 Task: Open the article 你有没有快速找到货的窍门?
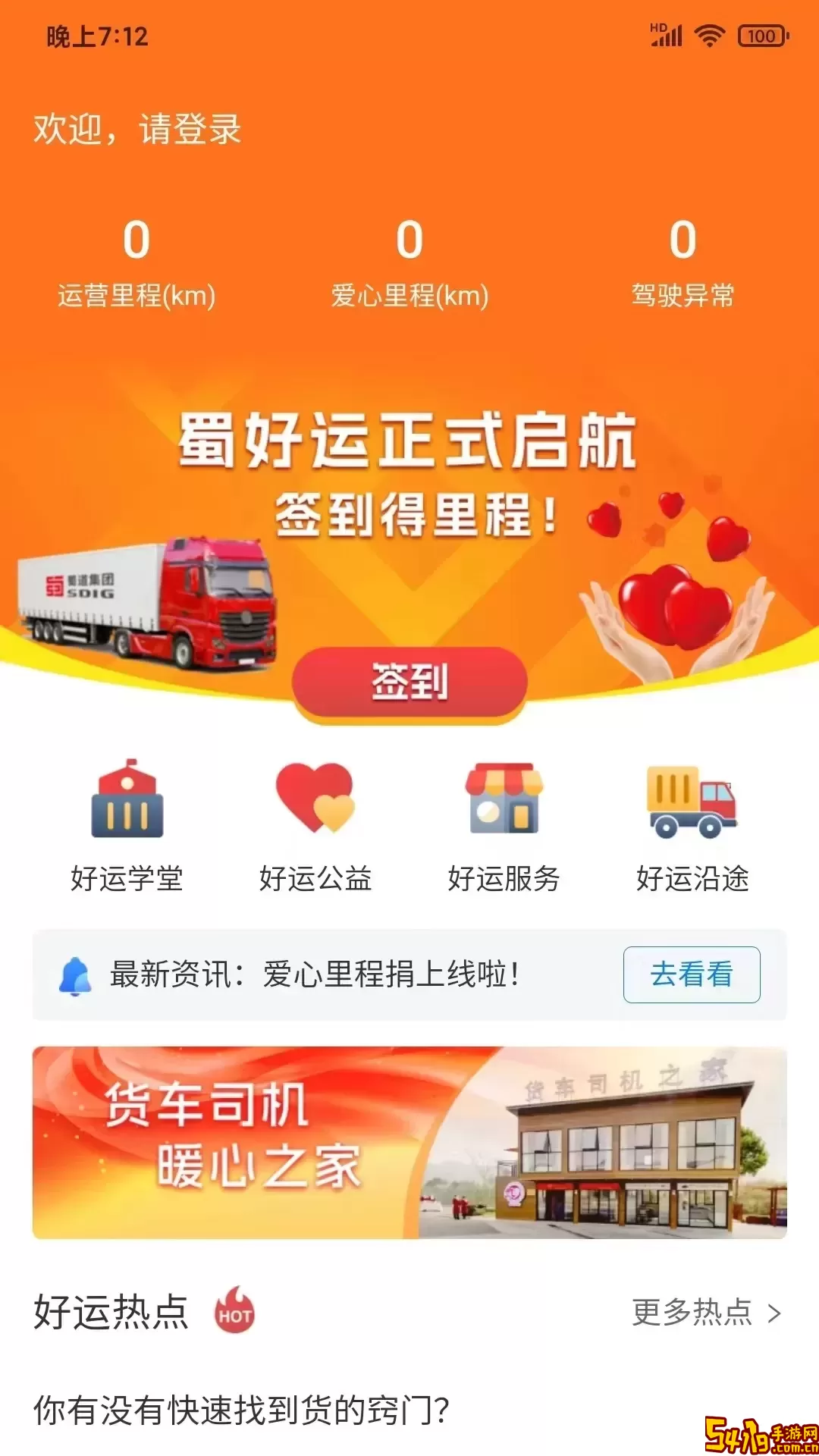(x=242, y=1410)
